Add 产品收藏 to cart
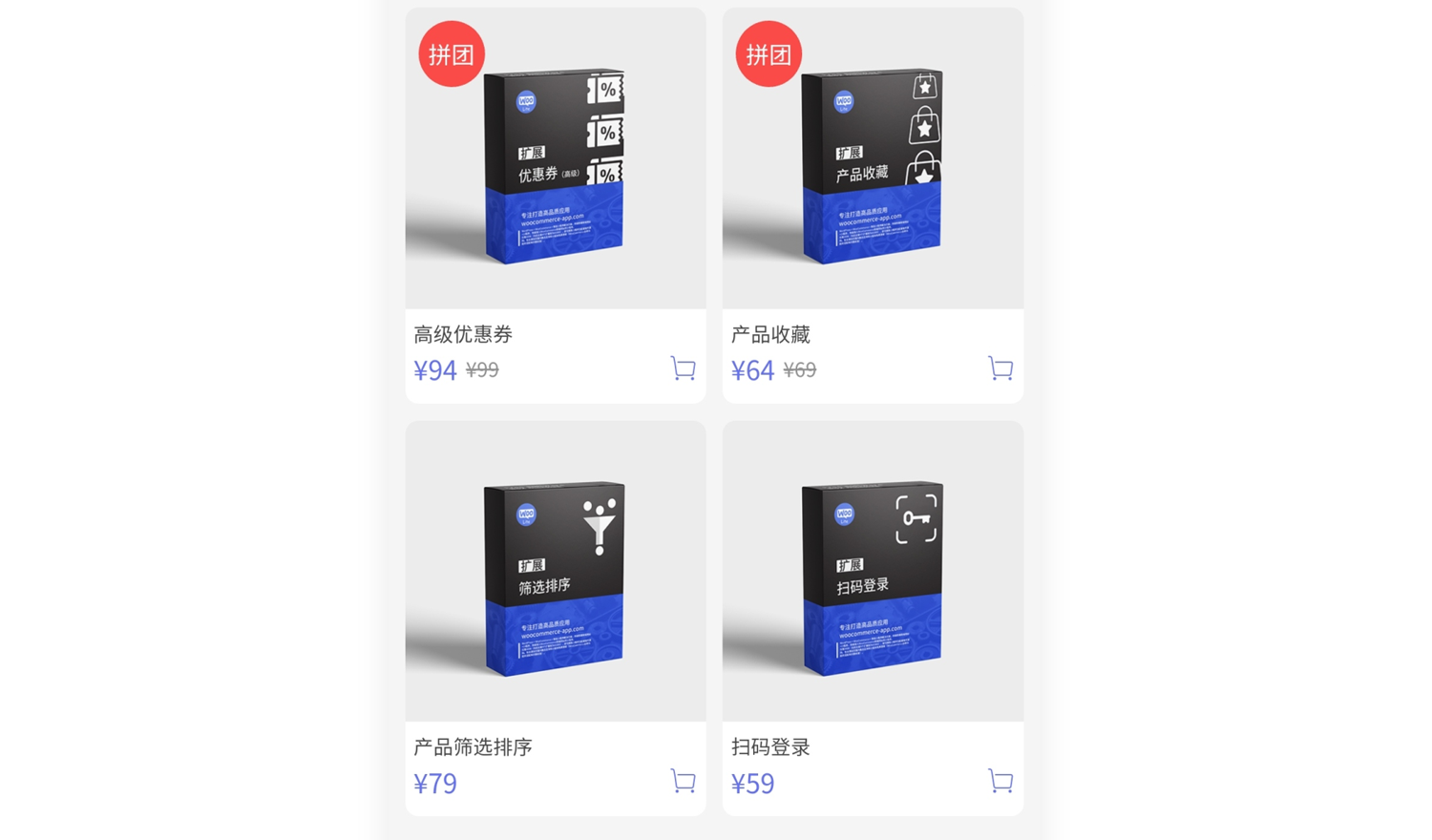 pyautogui.click(x=1000, y=368)
